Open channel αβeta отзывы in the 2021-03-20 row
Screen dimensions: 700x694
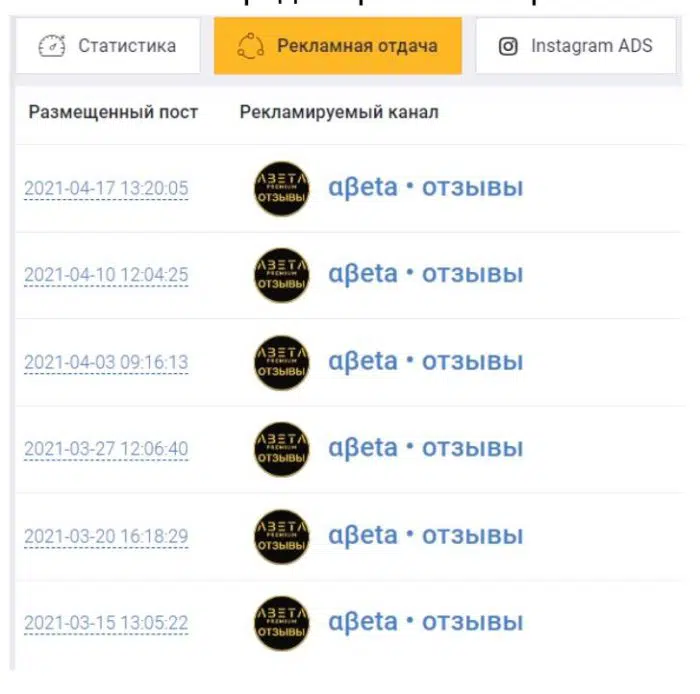pos(425,535)
